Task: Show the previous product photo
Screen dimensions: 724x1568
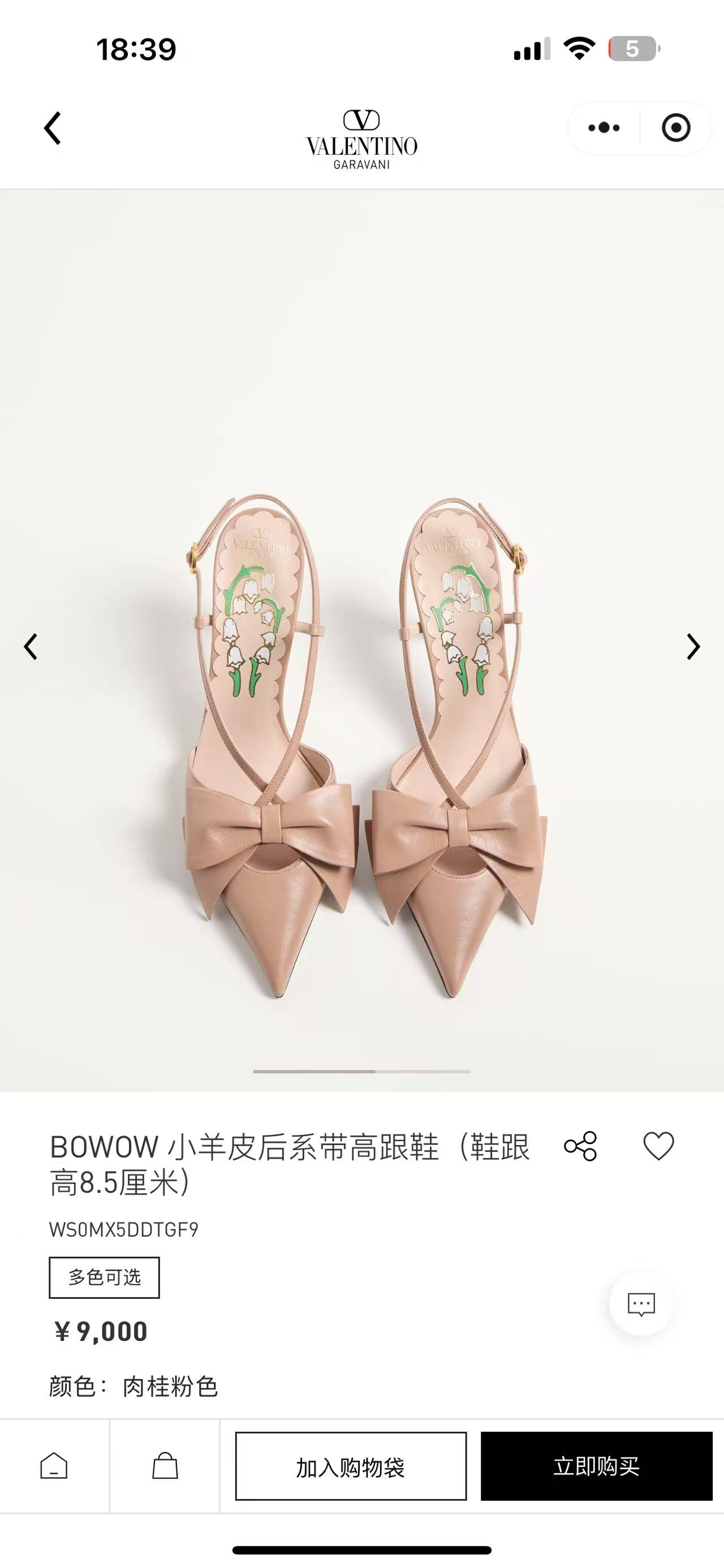Action: [31, 647]
